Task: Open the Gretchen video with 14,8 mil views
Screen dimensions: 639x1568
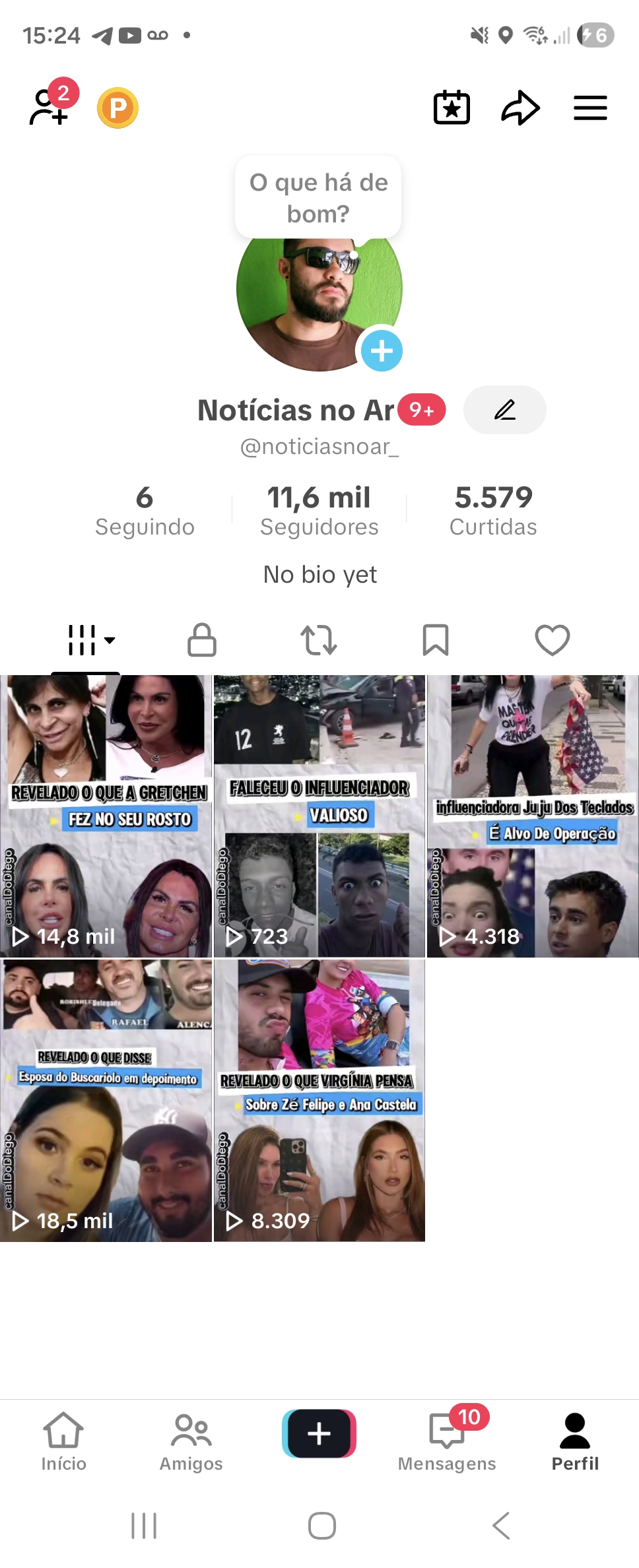Action: coord(106,816)
